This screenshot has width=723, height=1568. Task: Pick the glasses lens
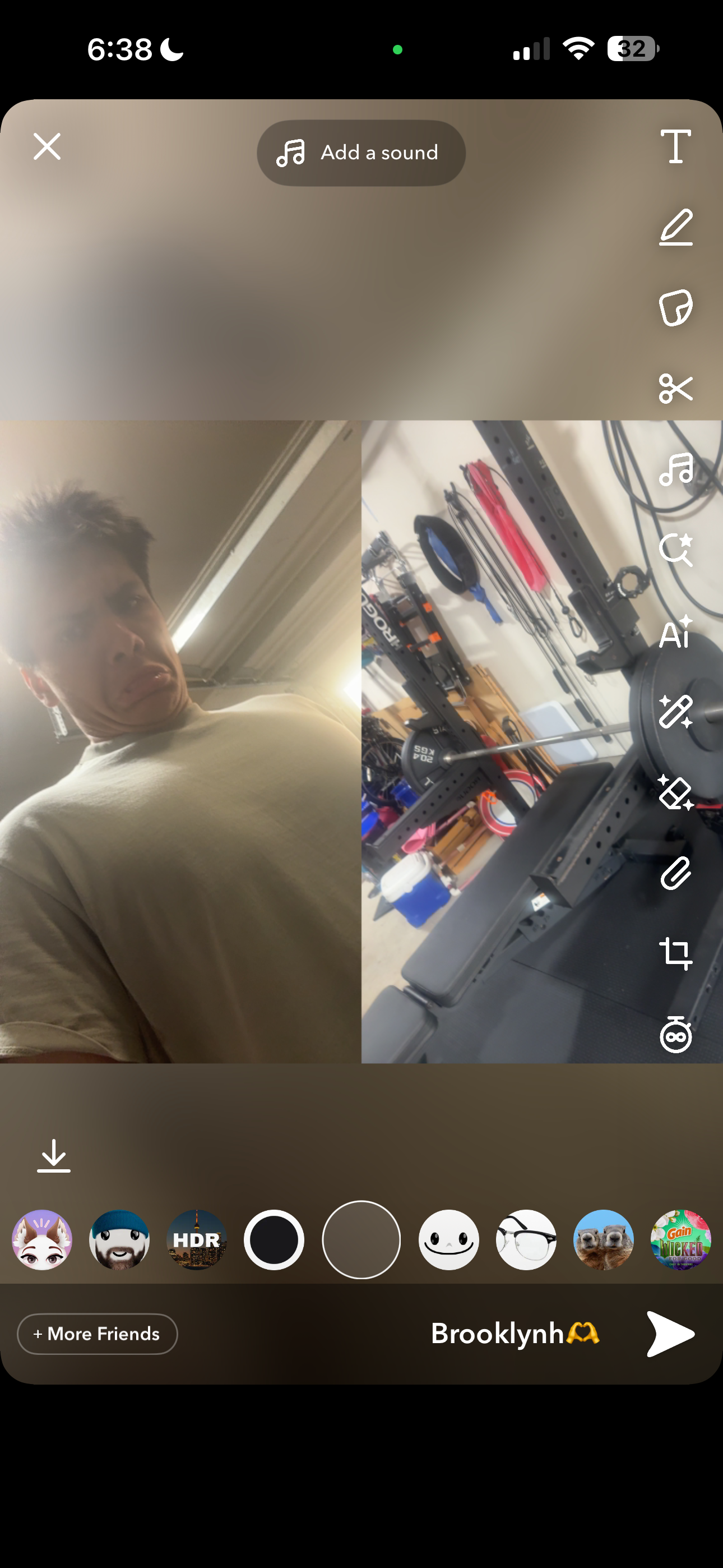(x=526, y=1239)
